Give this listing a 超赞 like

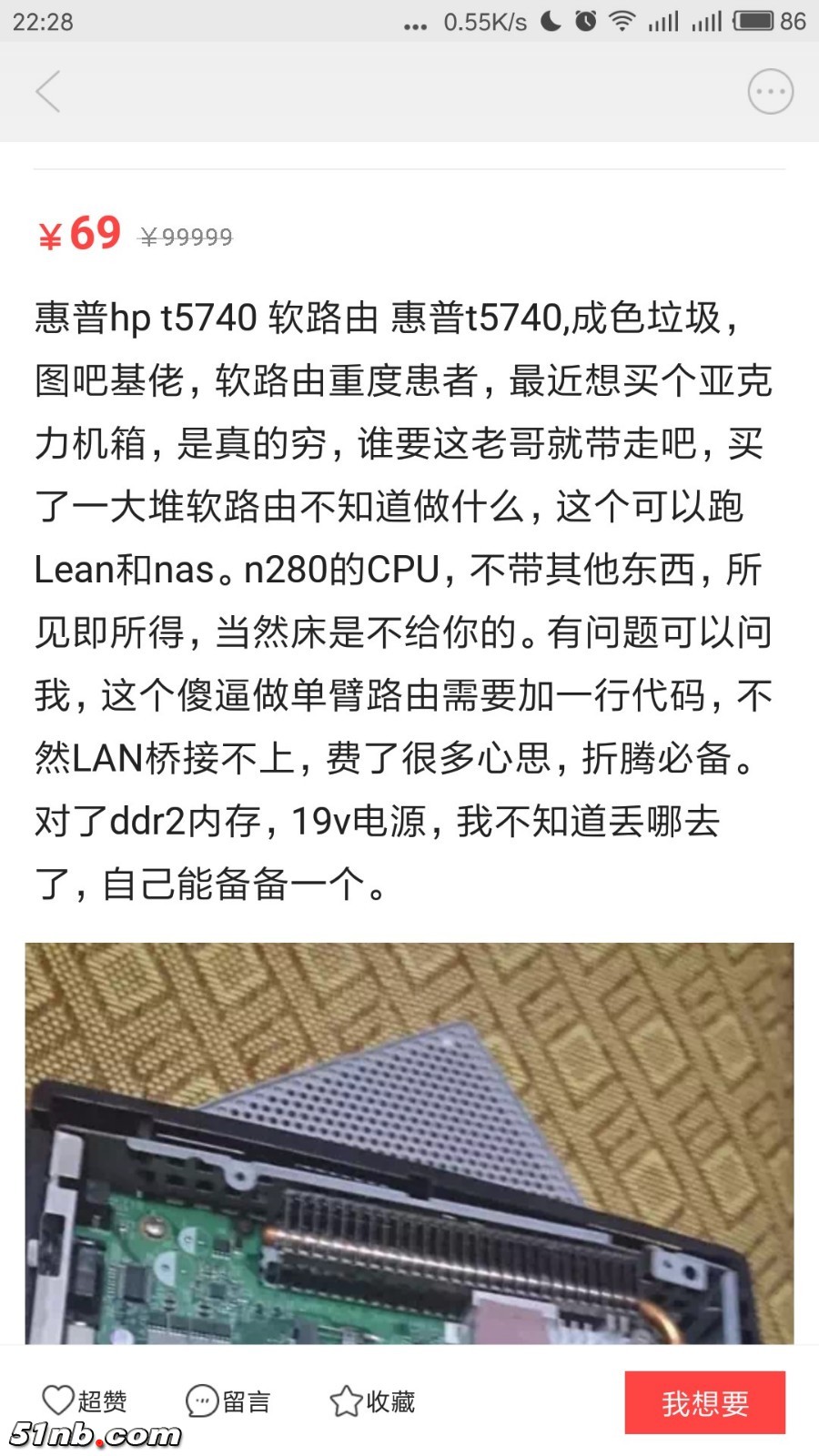click(x=85, y=1400)
